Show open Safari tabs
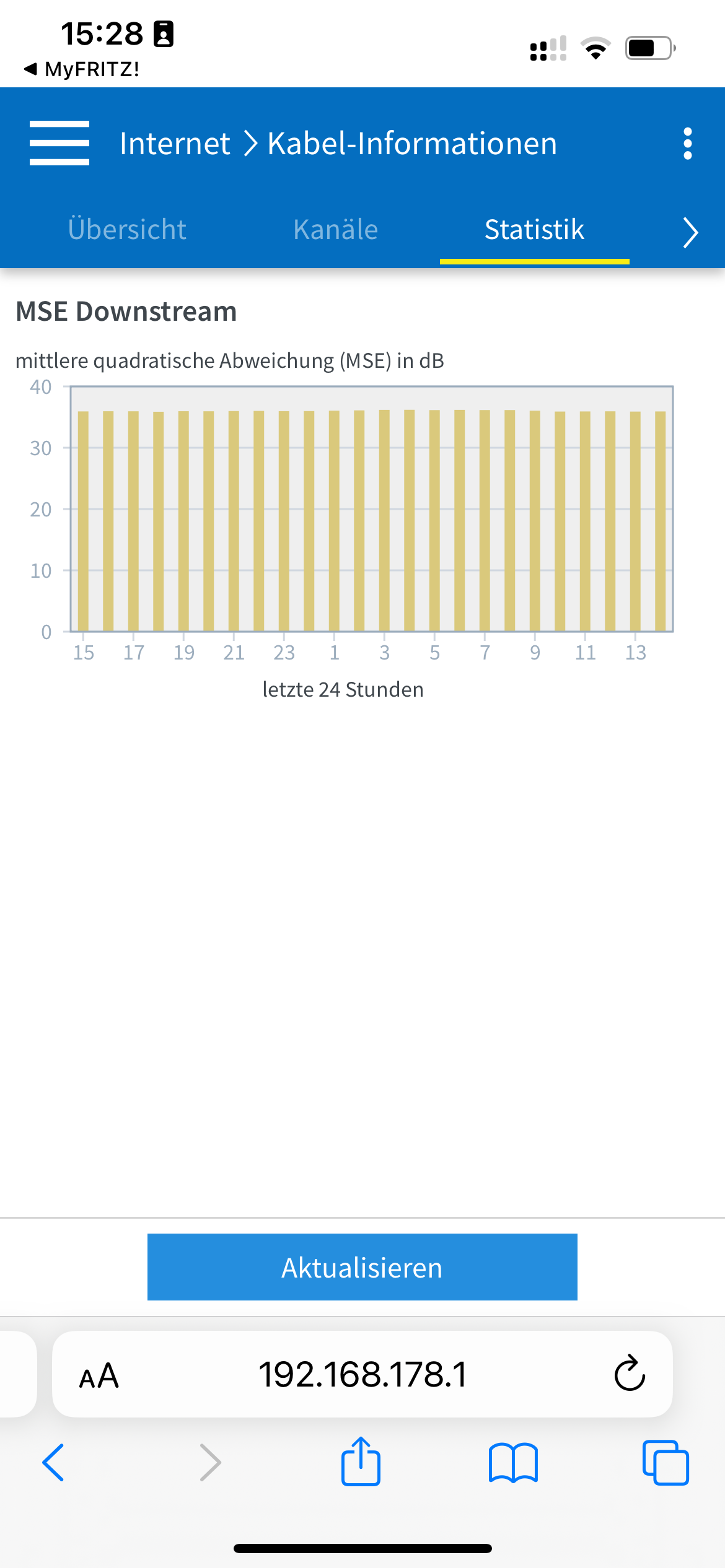725x1568 pixels. 666,1463
